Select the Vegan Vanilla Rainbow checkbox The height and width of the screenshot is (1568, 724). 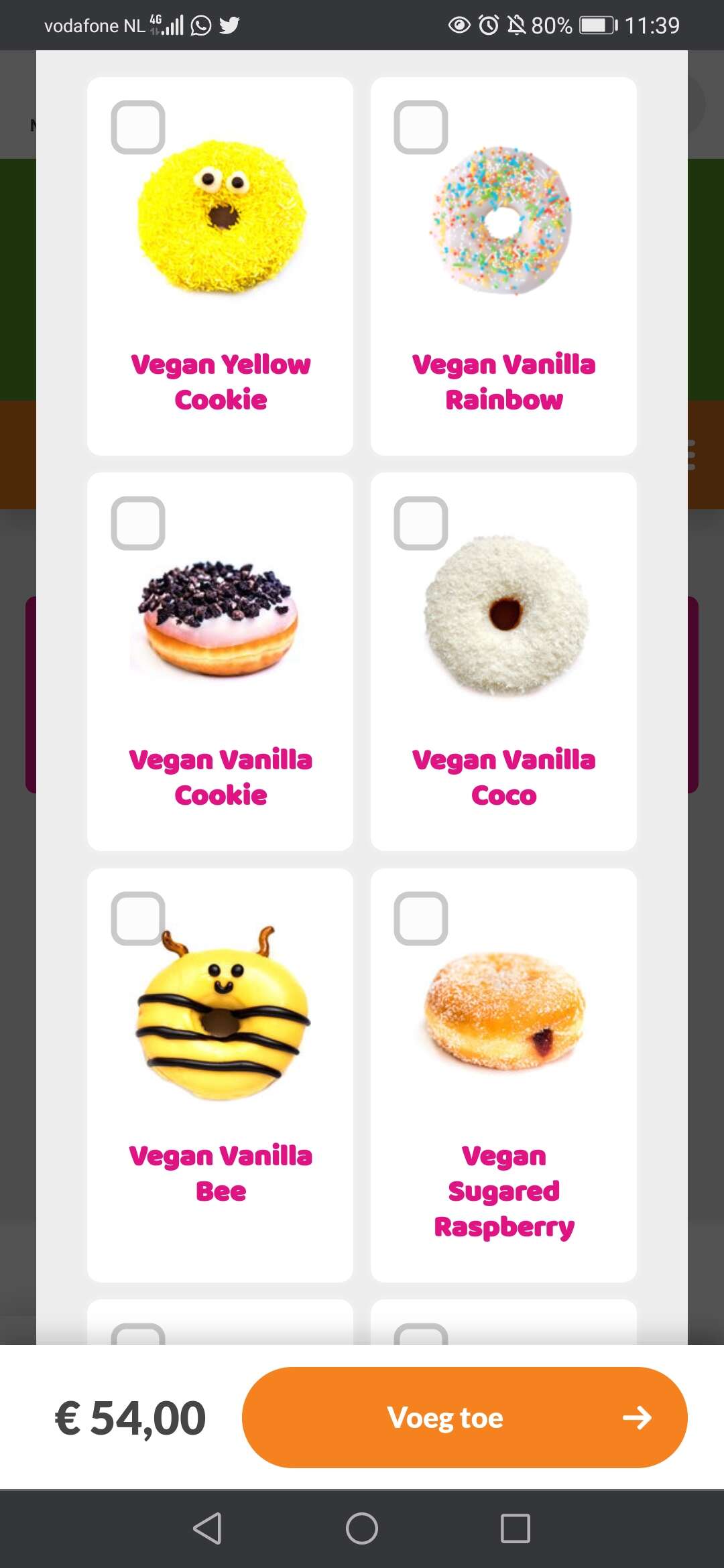pyautogui.click(x=421, y=127)
